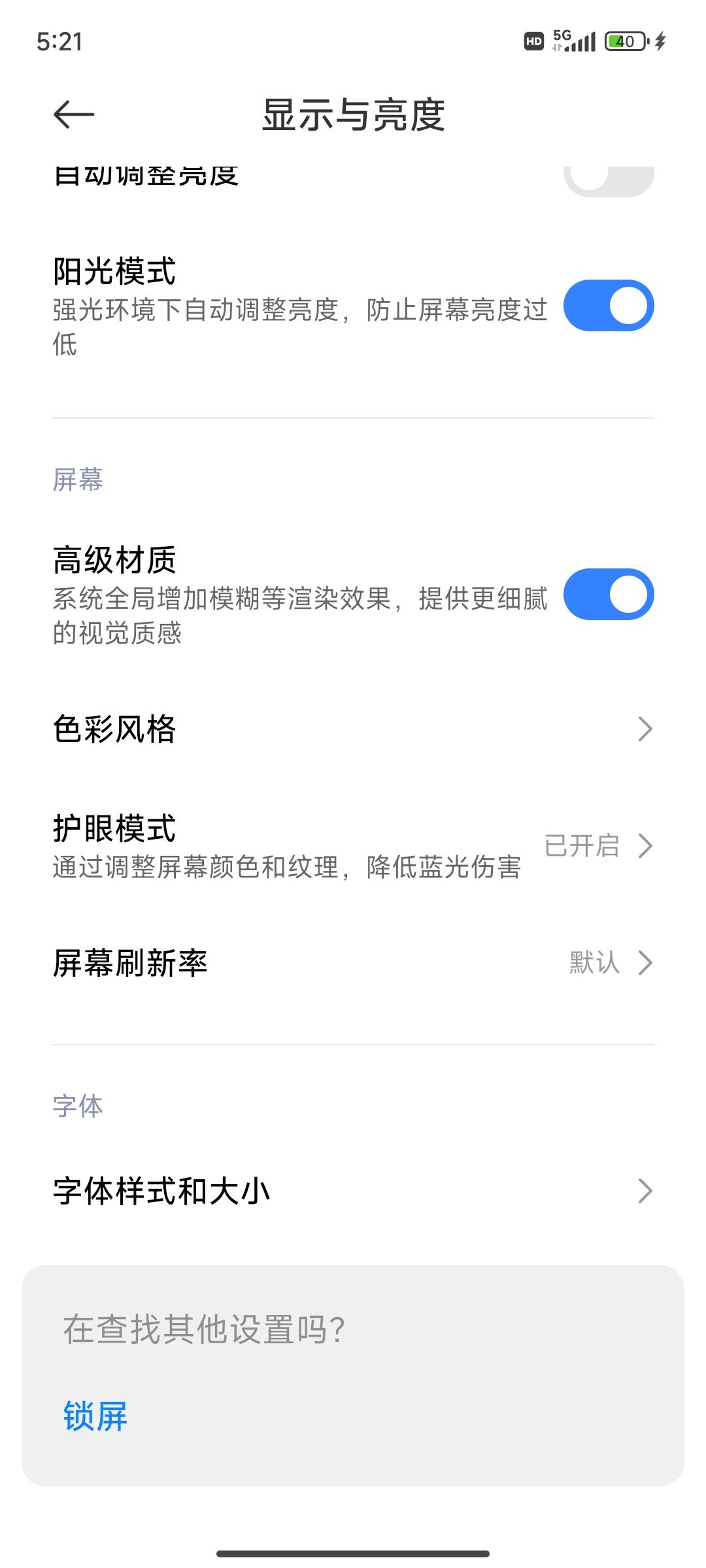Expand 字体样式和大小 settings
706x1568 pixels.
[x=644, y=1191]
